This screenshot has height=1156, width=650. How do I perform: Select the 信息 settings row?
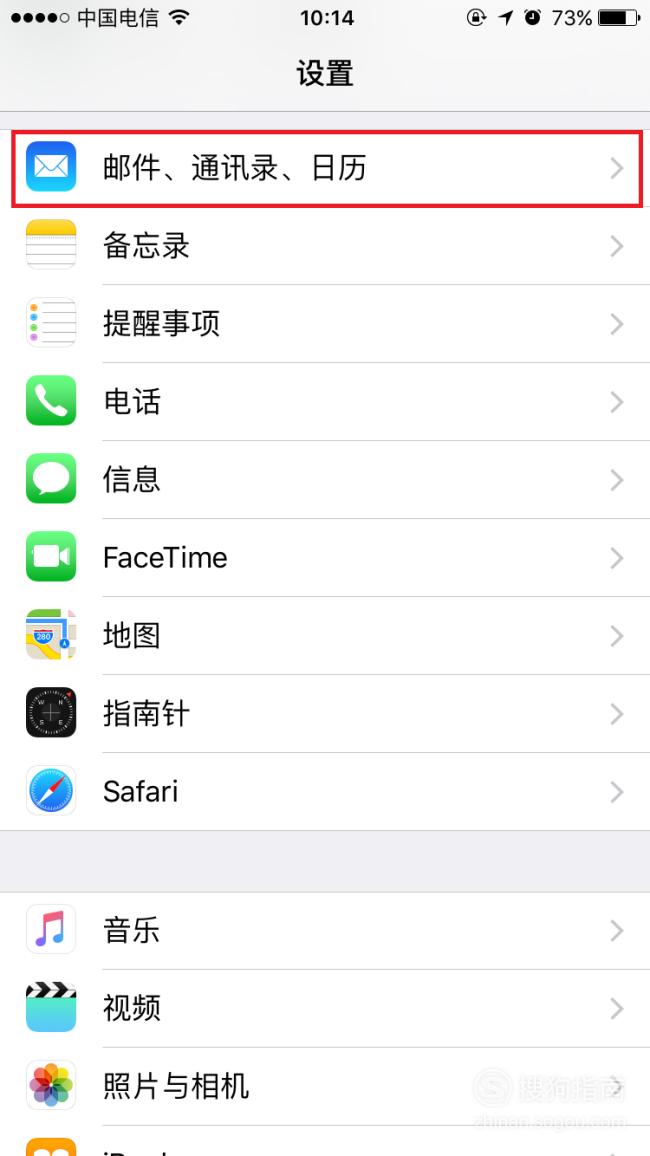tap(325, 480)
